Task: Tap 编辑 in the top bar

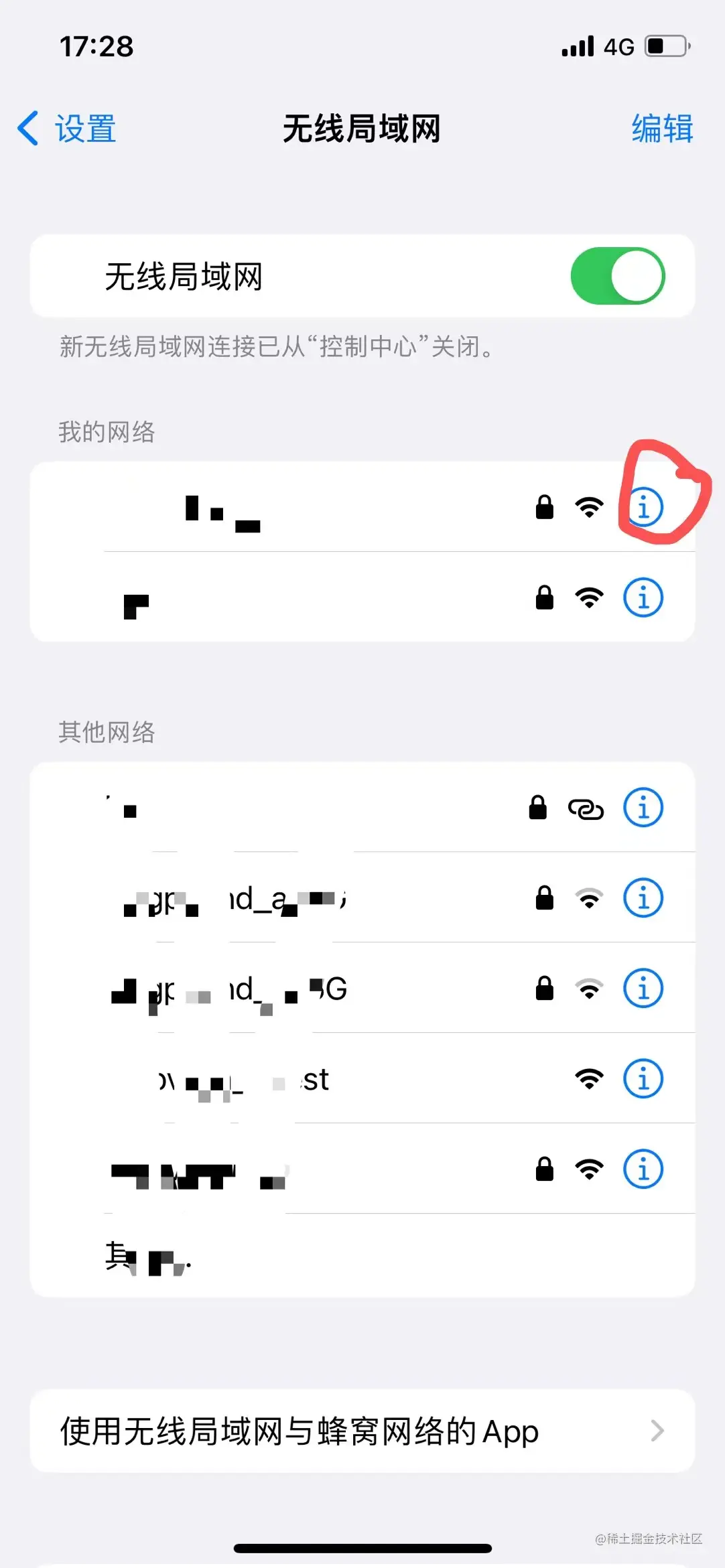Action: pos(661,128)
